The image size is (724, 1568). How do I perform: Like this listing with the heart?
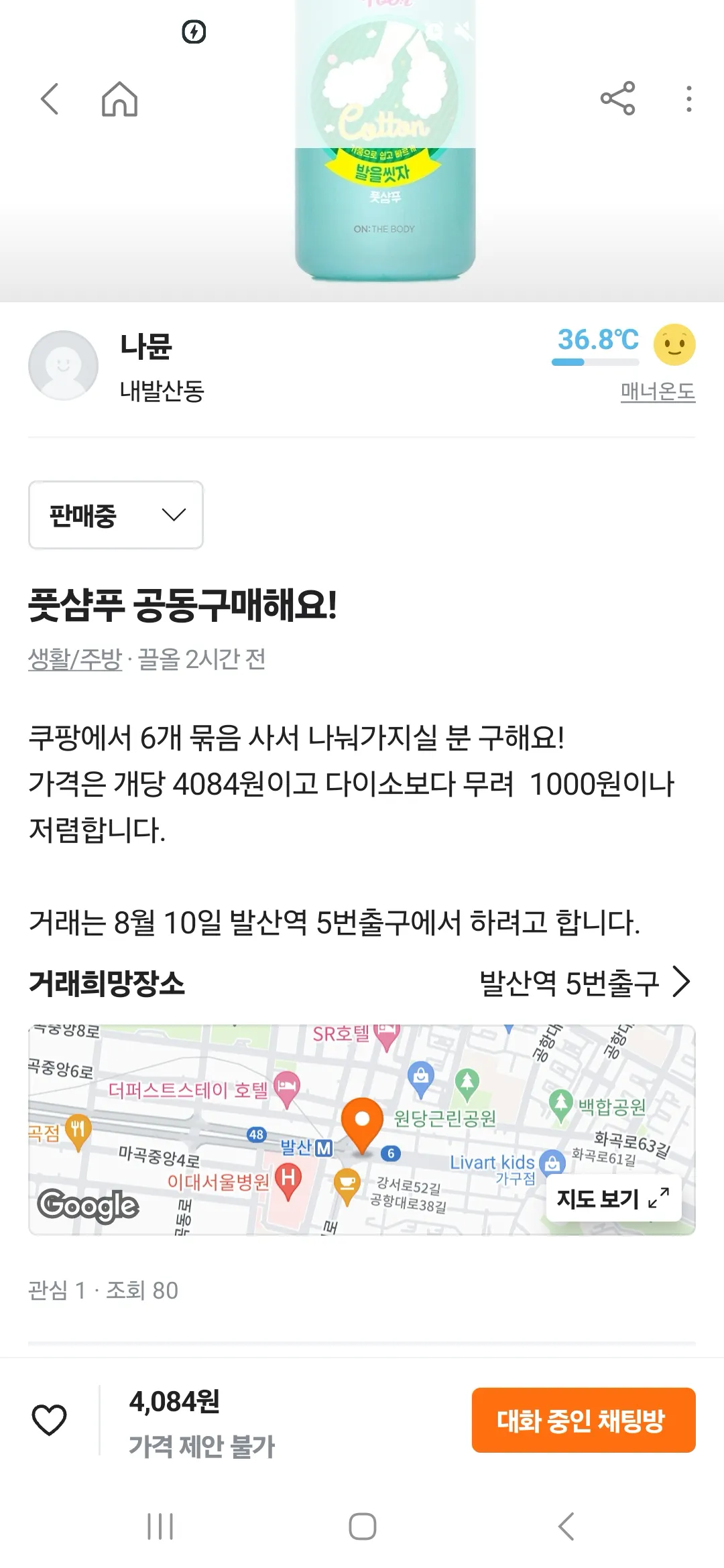tap(50, 1420)
